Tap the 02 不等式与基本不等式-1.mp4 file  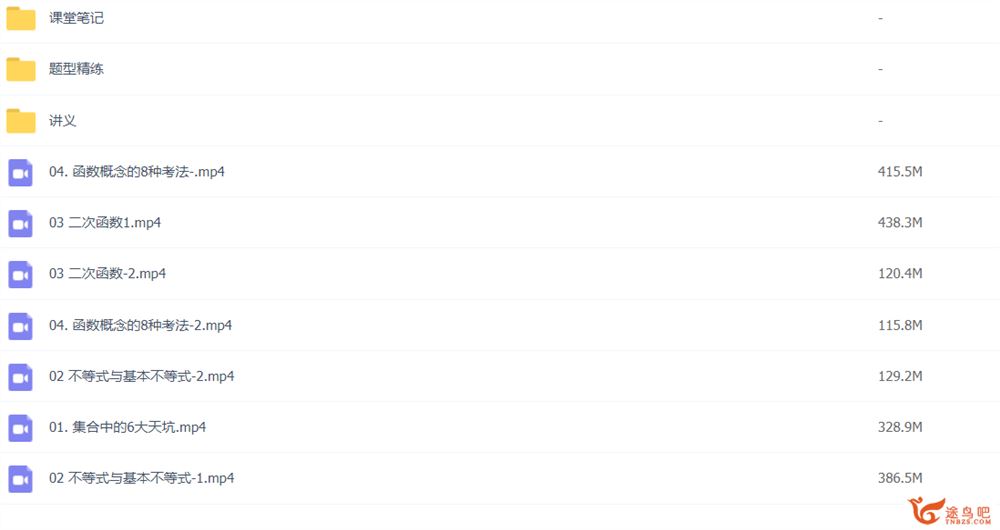pos(141,478)
